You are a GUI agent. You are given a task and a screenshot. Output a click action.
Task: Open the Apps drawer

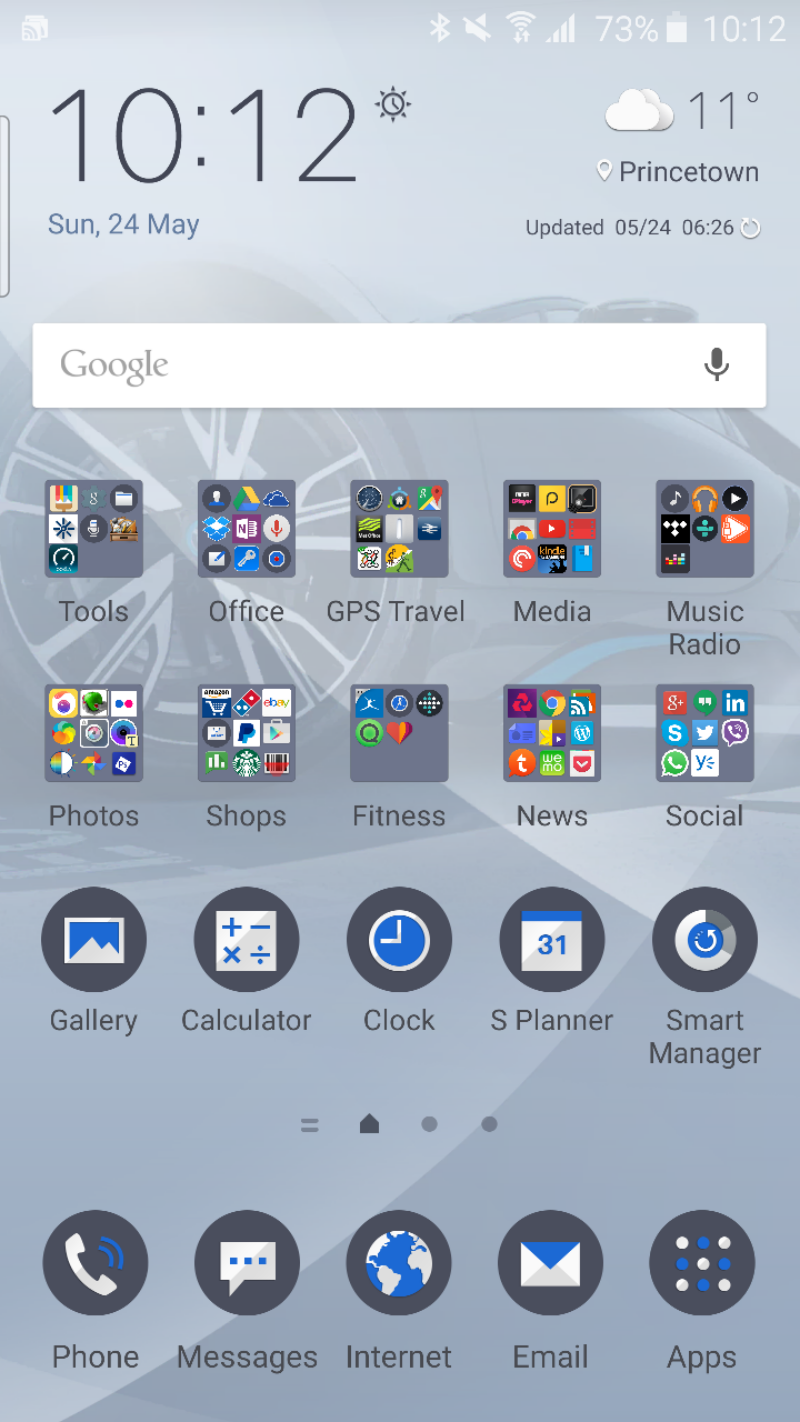(702, 1263)
